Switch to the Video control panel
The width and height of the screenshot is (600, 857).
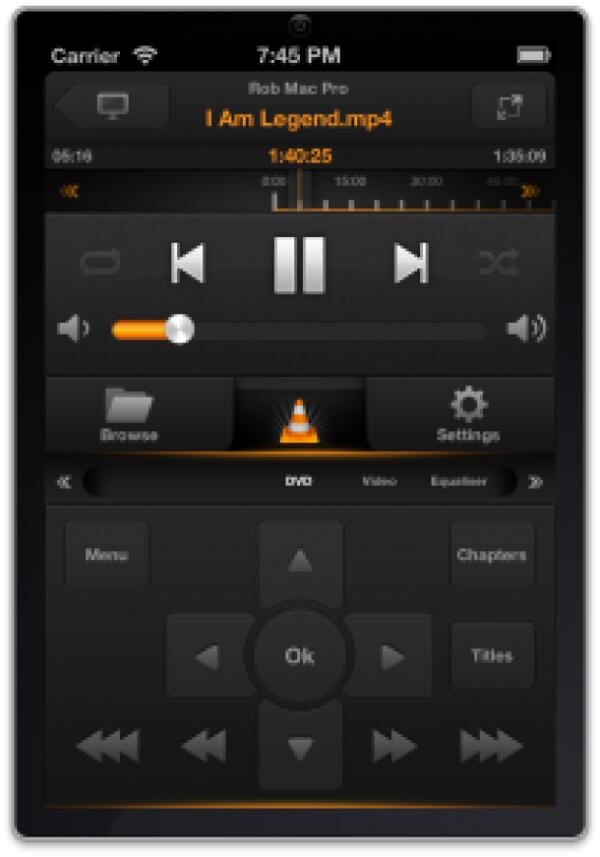click(380, 481)
